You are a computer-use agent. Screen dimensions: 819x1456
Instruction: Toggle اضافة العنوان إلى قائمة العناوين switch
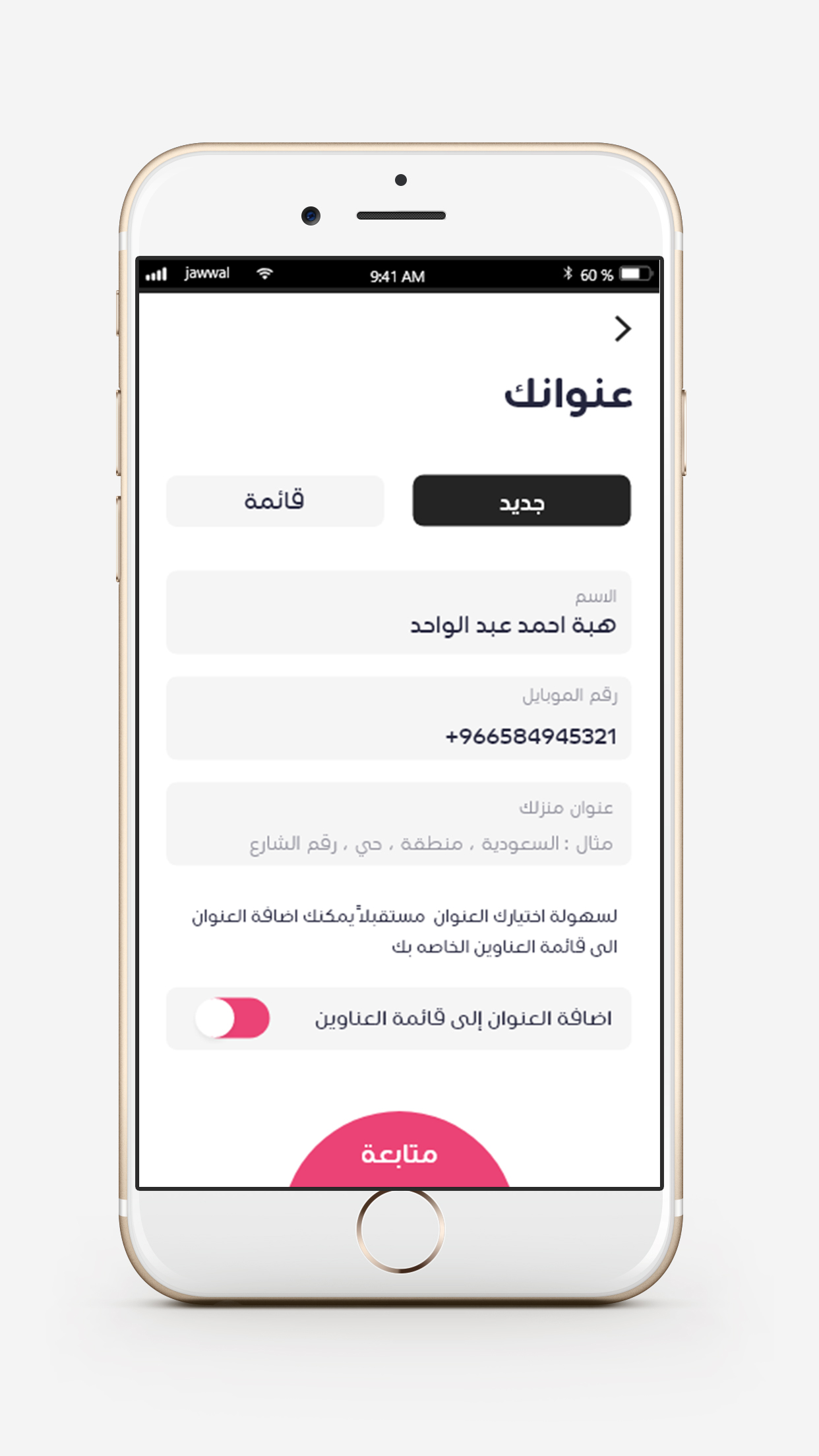[x=232, y=1018]
